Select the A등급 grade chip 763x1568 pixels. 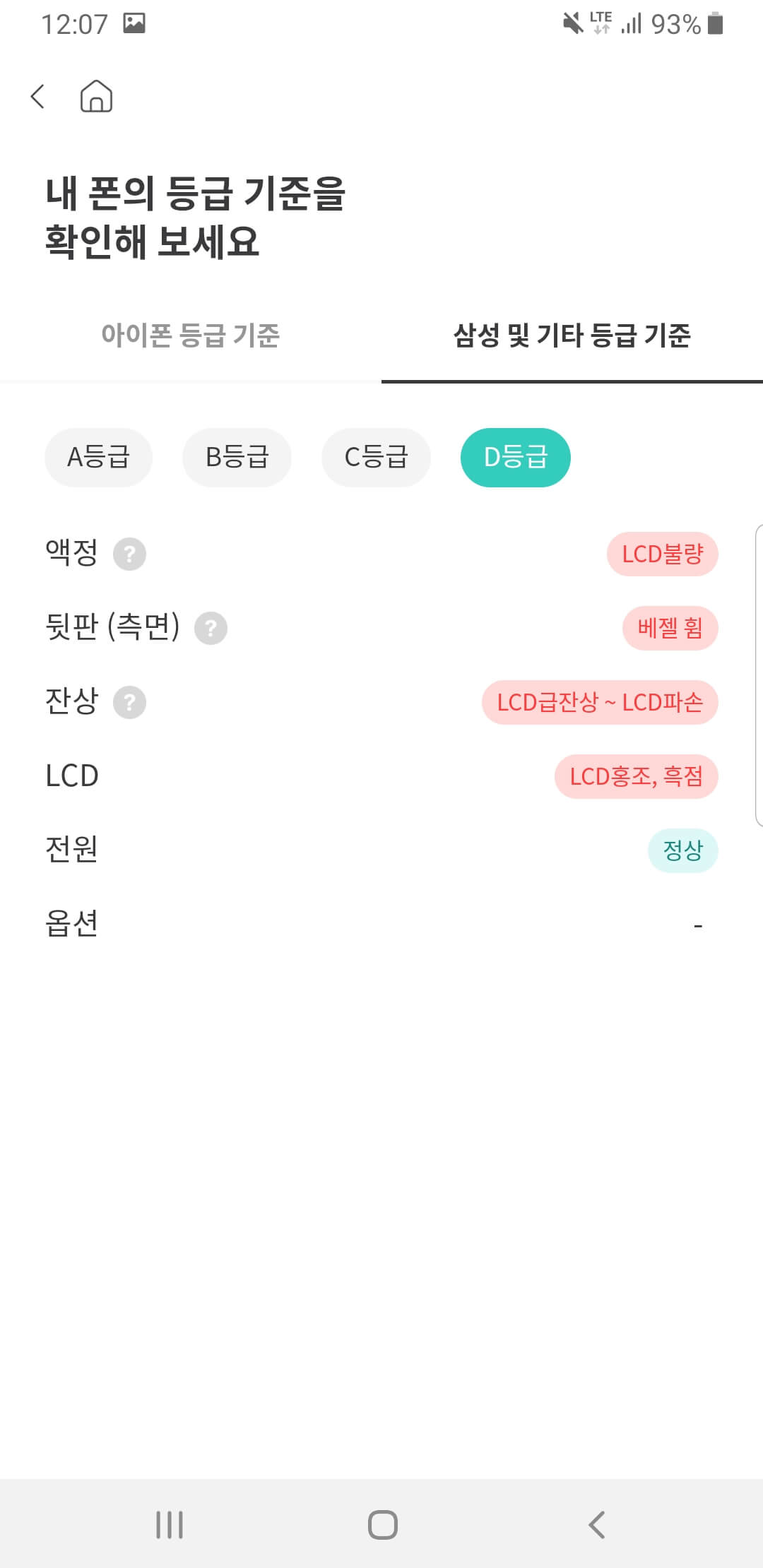click(x=98, y=457)
